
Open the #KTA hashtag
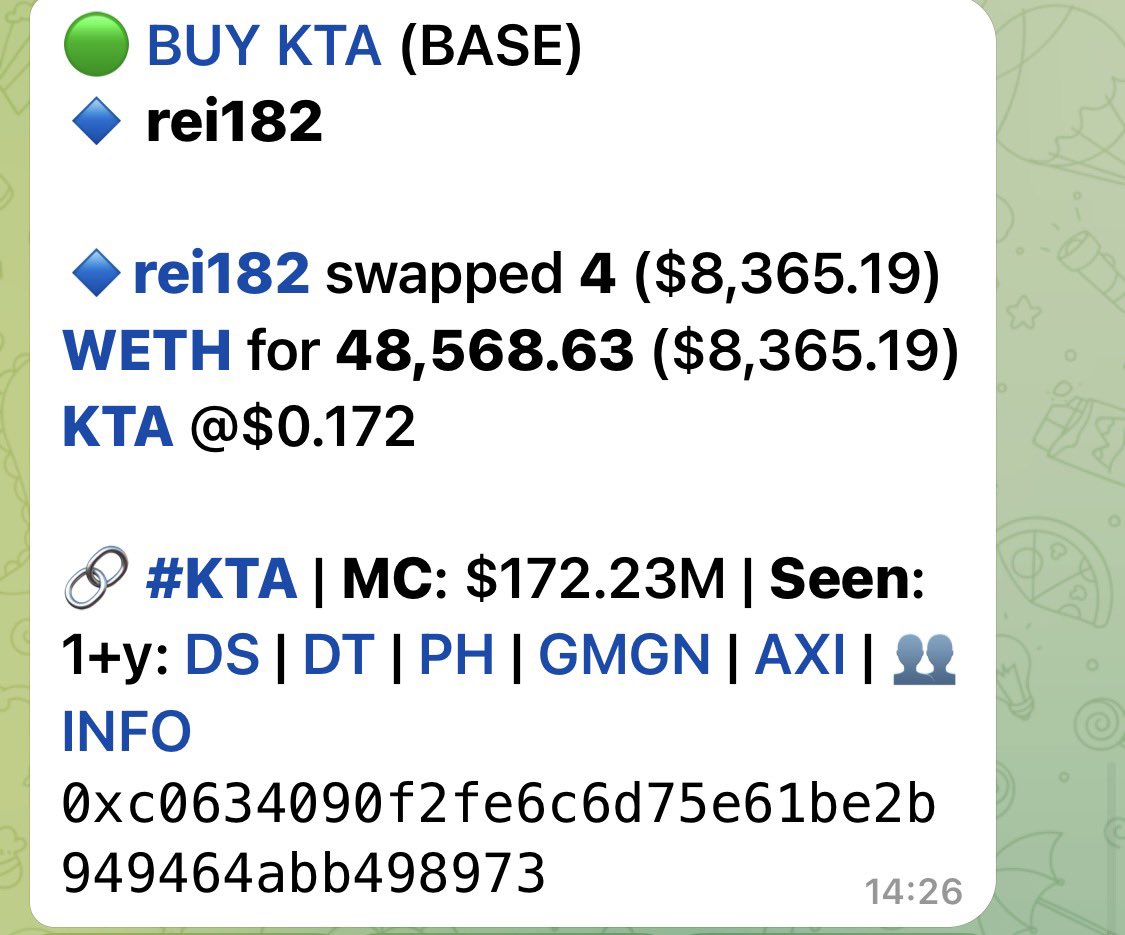[x=221, y=580]
